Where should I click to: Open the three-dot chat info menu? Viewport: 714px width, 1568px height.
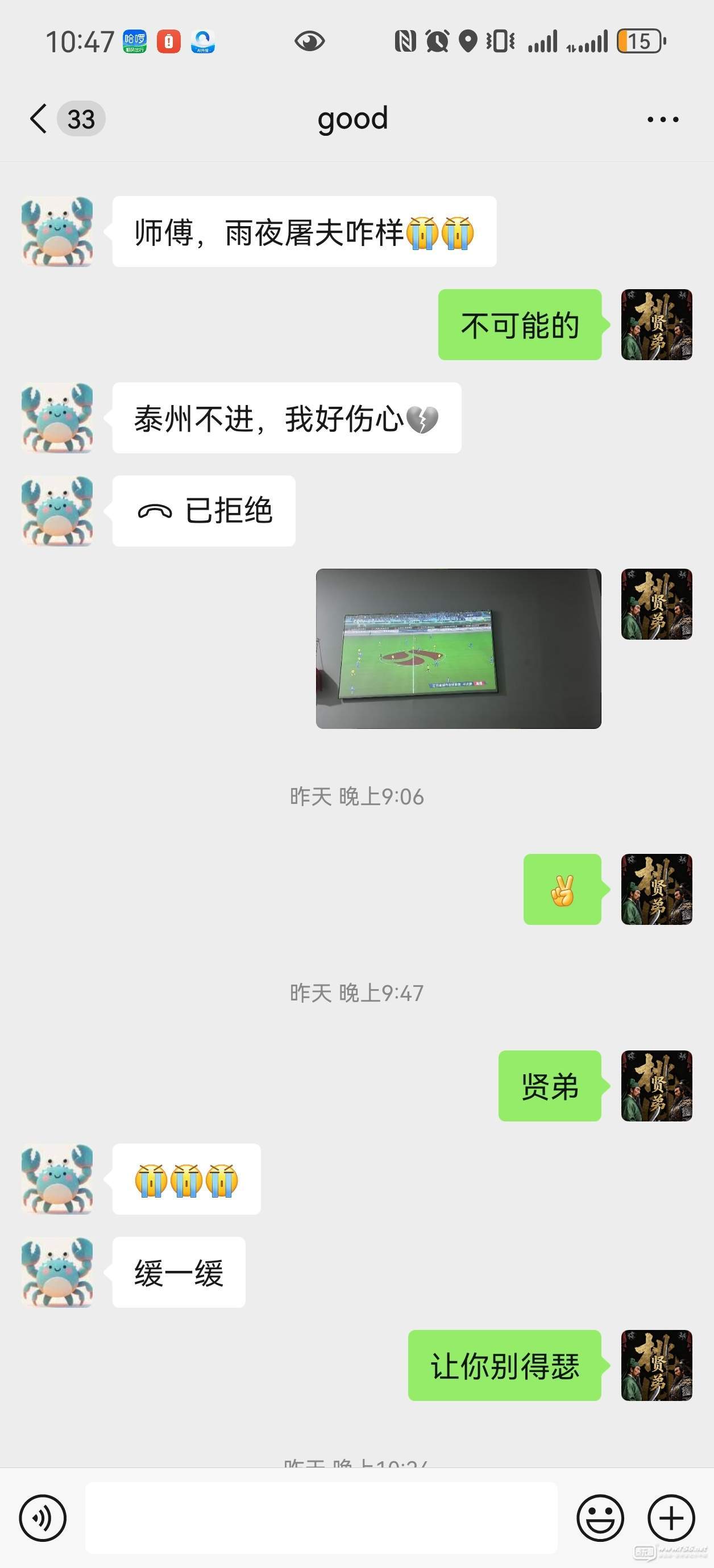662,119
